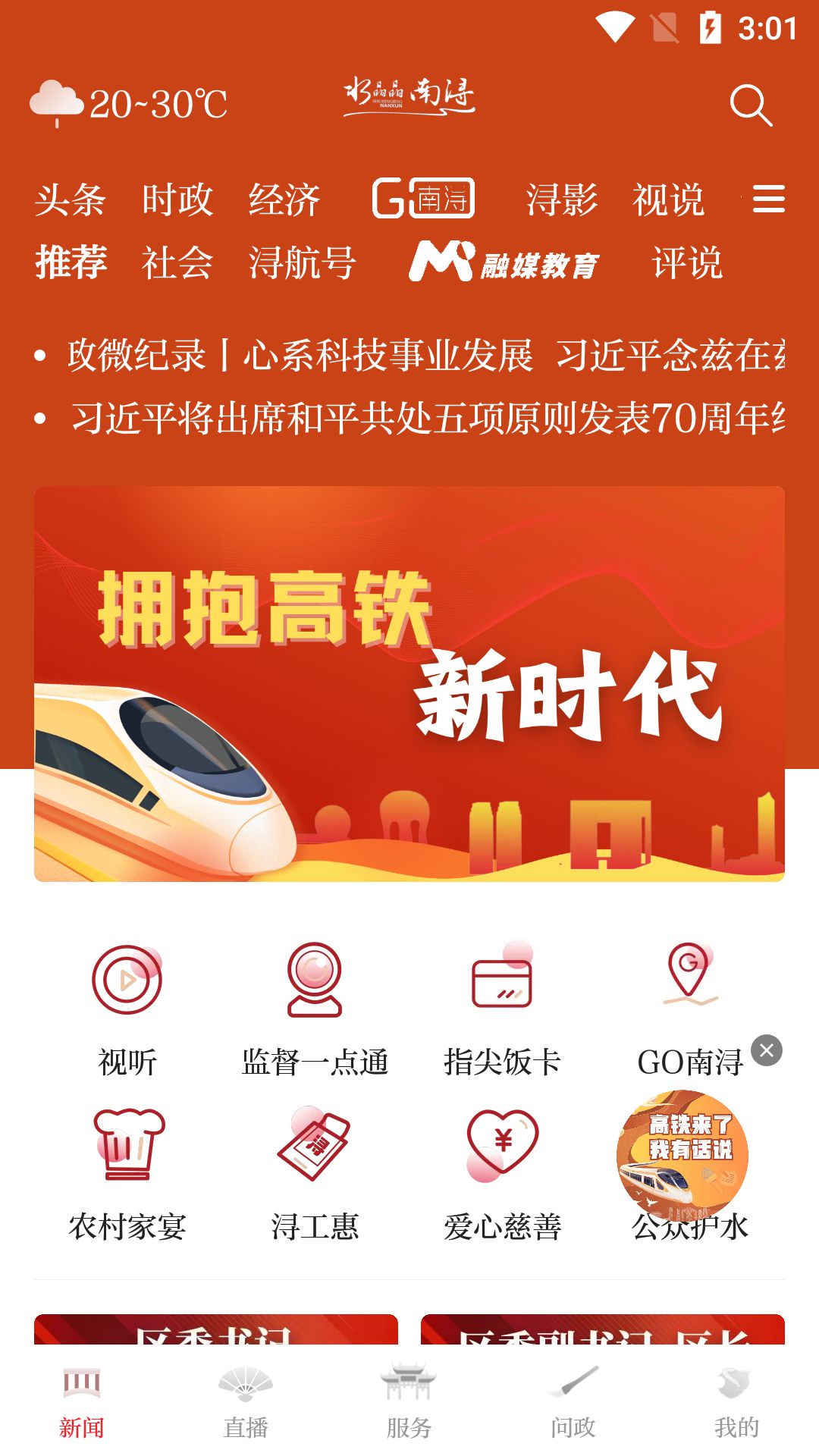The width and height of the screenshot is (819, 1456).
Task: Open 爱心慈善 charity heart icon
Action: [502, 1168]
